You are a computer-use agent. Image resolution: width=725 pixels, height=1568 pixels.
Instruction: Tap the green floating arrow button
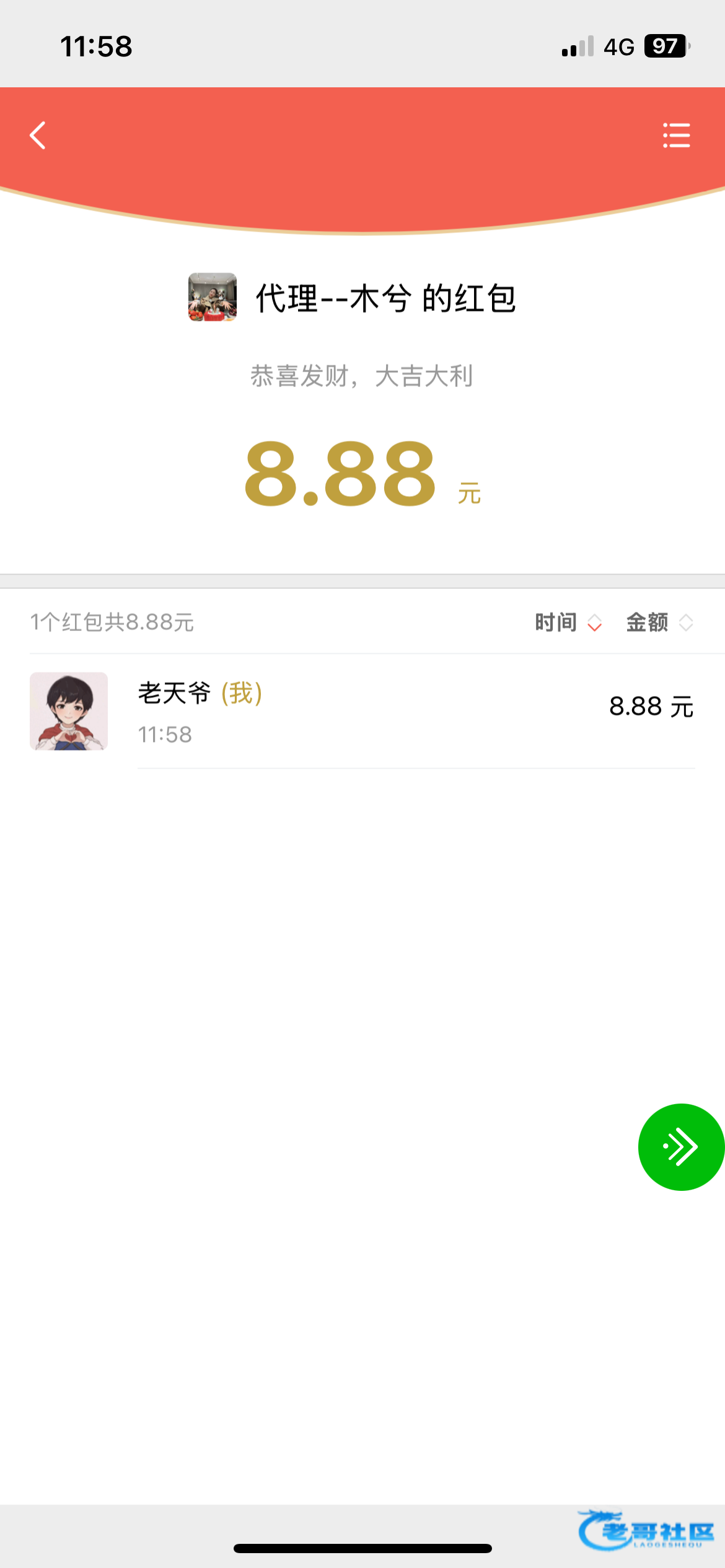[680, 1147]
